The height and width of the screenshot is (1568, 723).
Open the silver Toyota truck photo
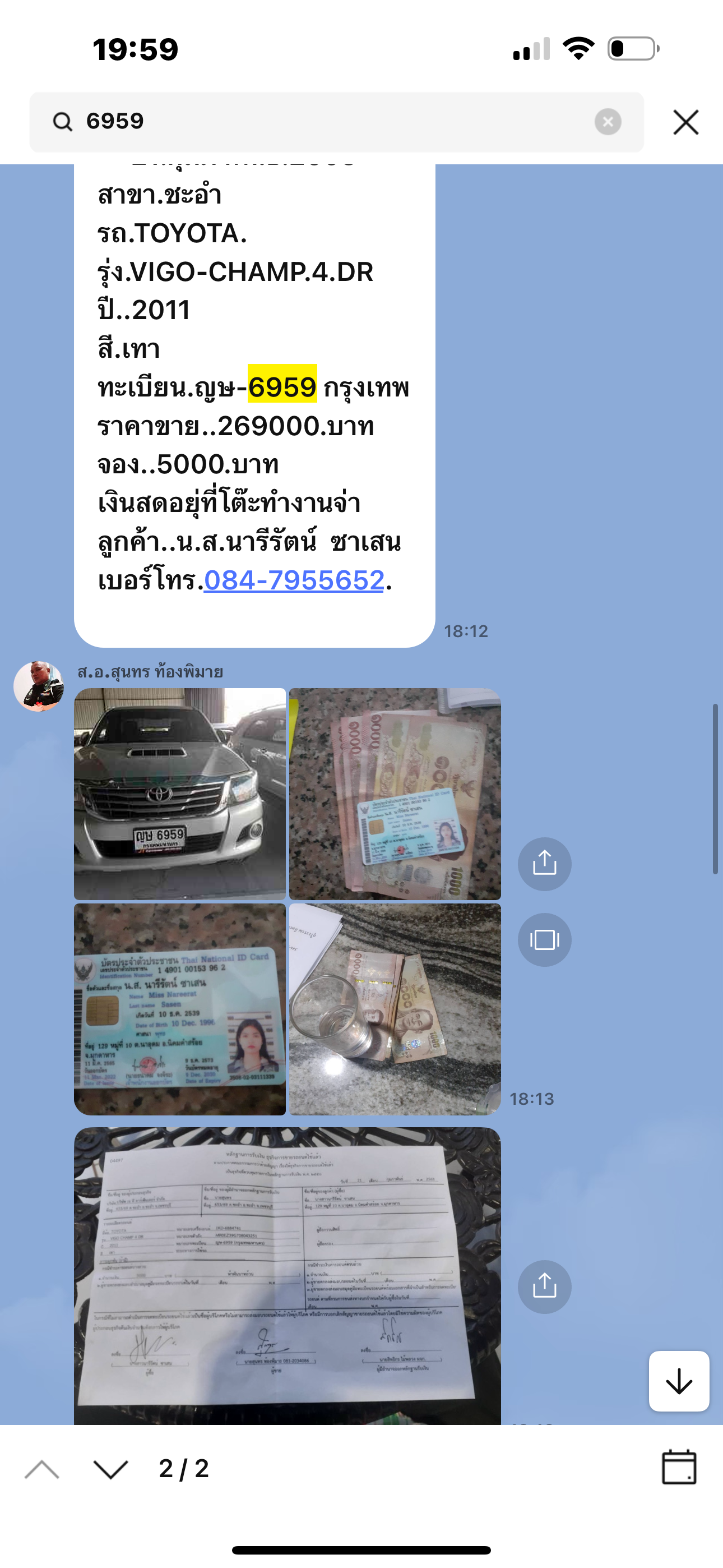click(x=180, y=794)
